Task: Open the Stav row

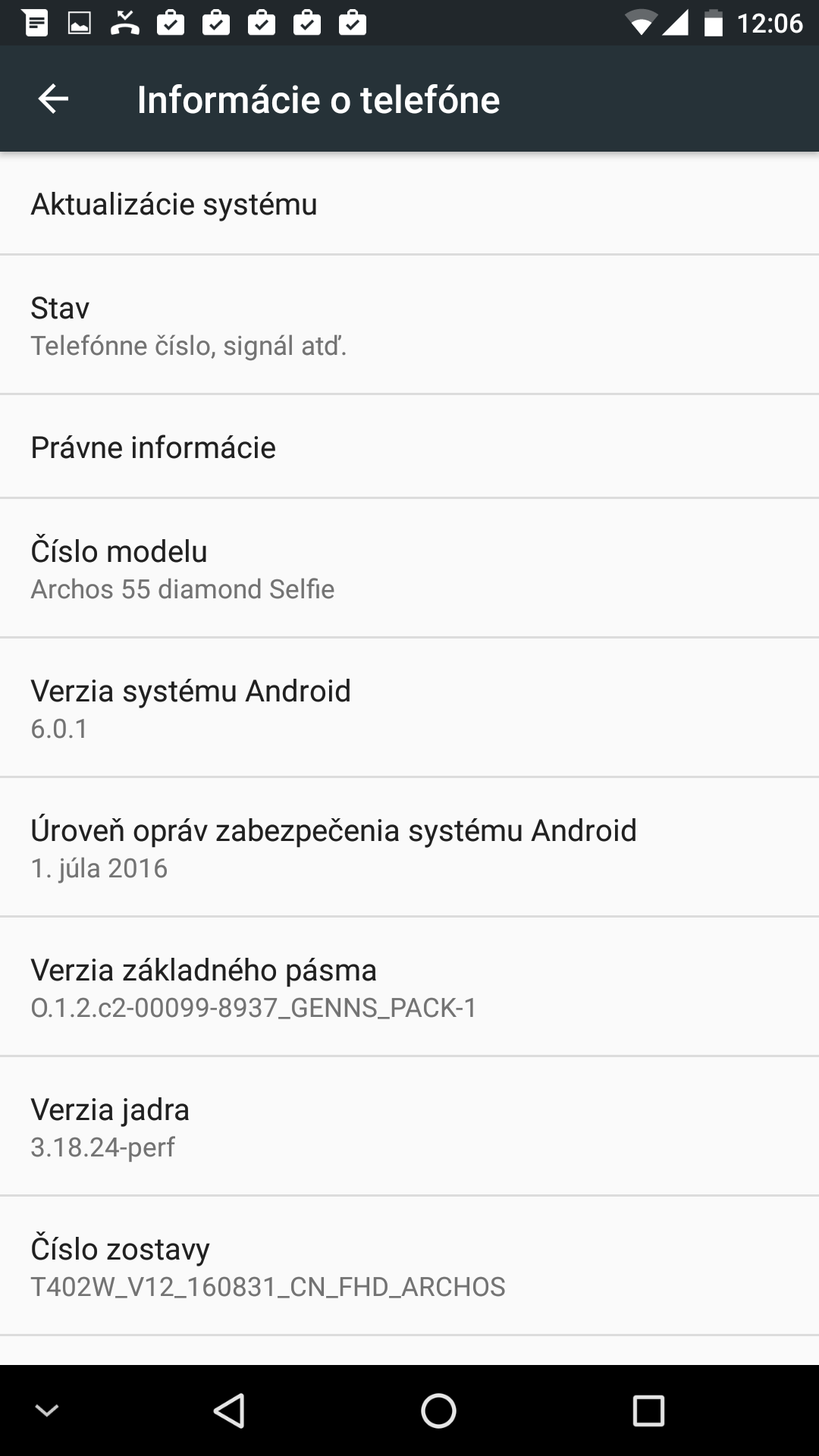Action: (x=409, y=325)
